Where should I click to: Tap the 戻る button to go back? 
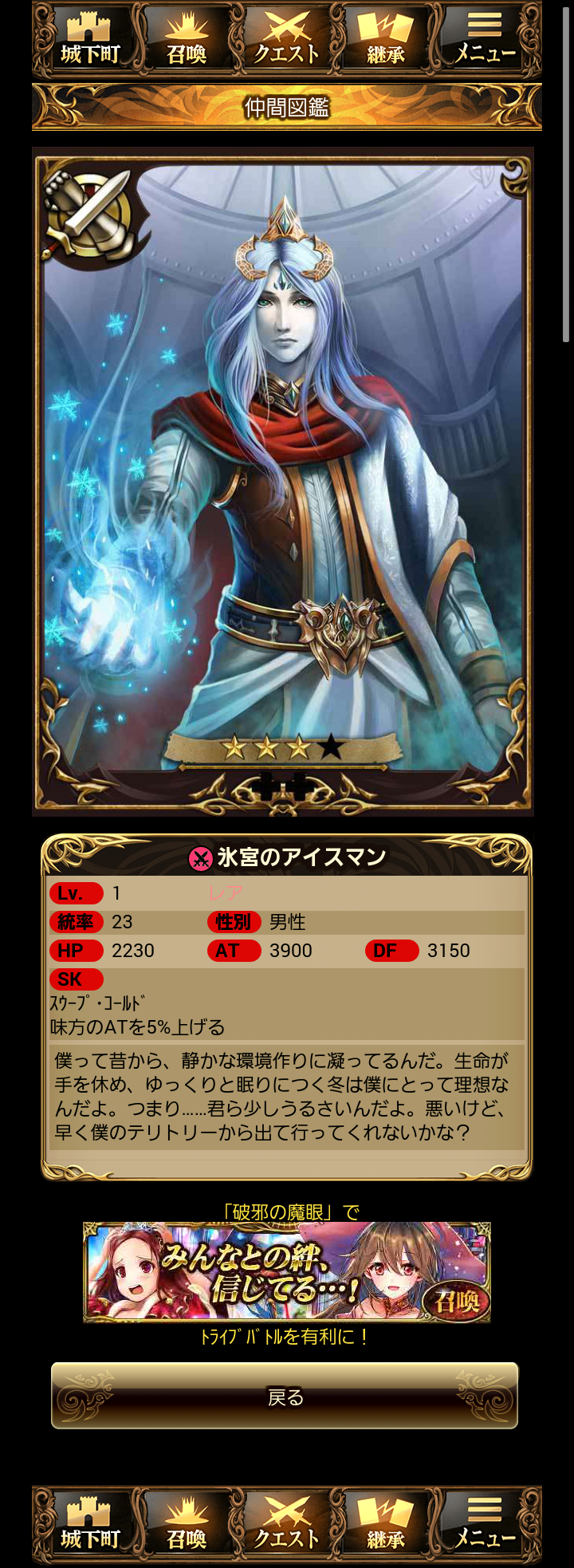point(285,1396)
